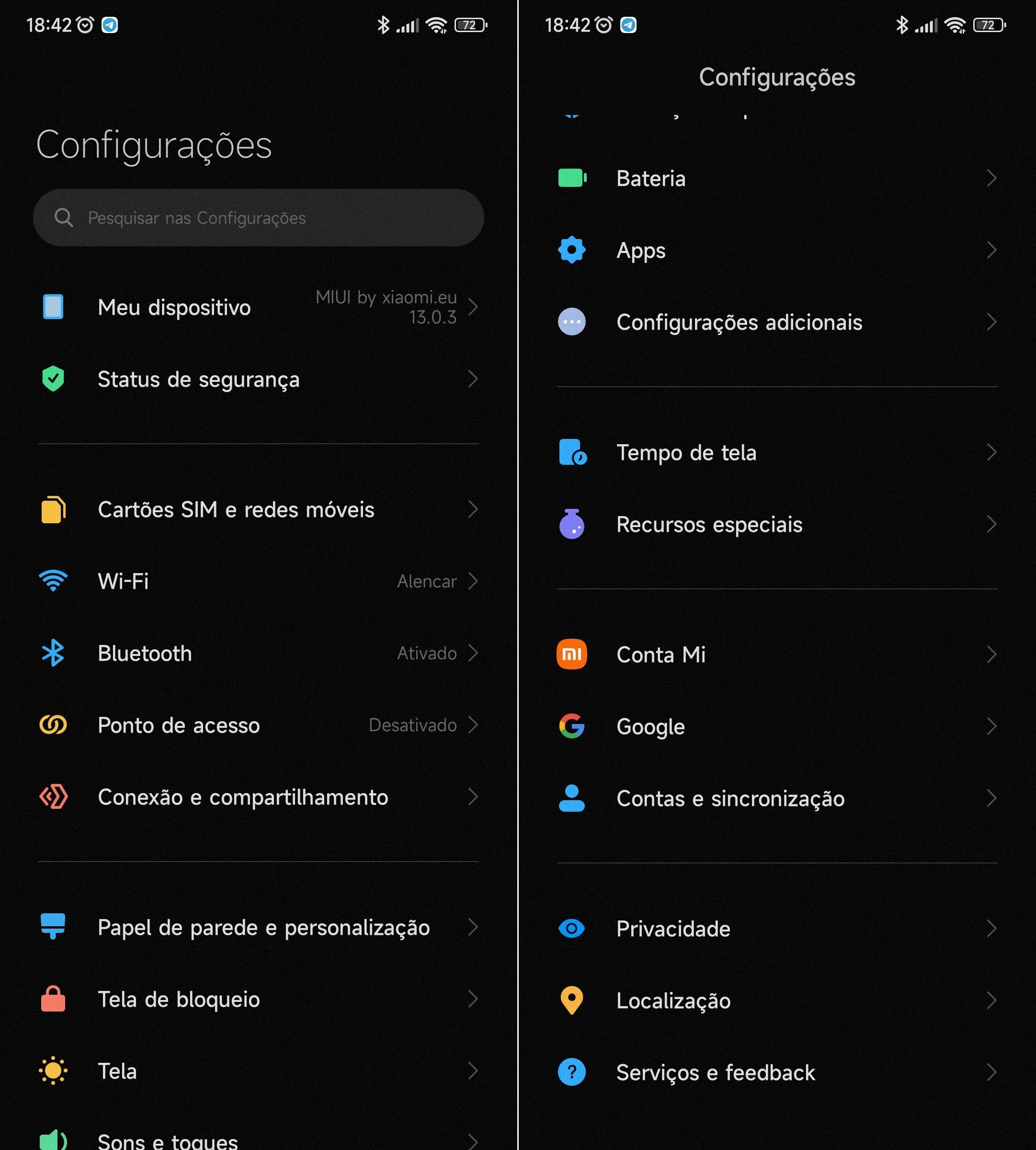
Task: Open Conta Mi
Action: pyautogui.click(x=777, y=655)
